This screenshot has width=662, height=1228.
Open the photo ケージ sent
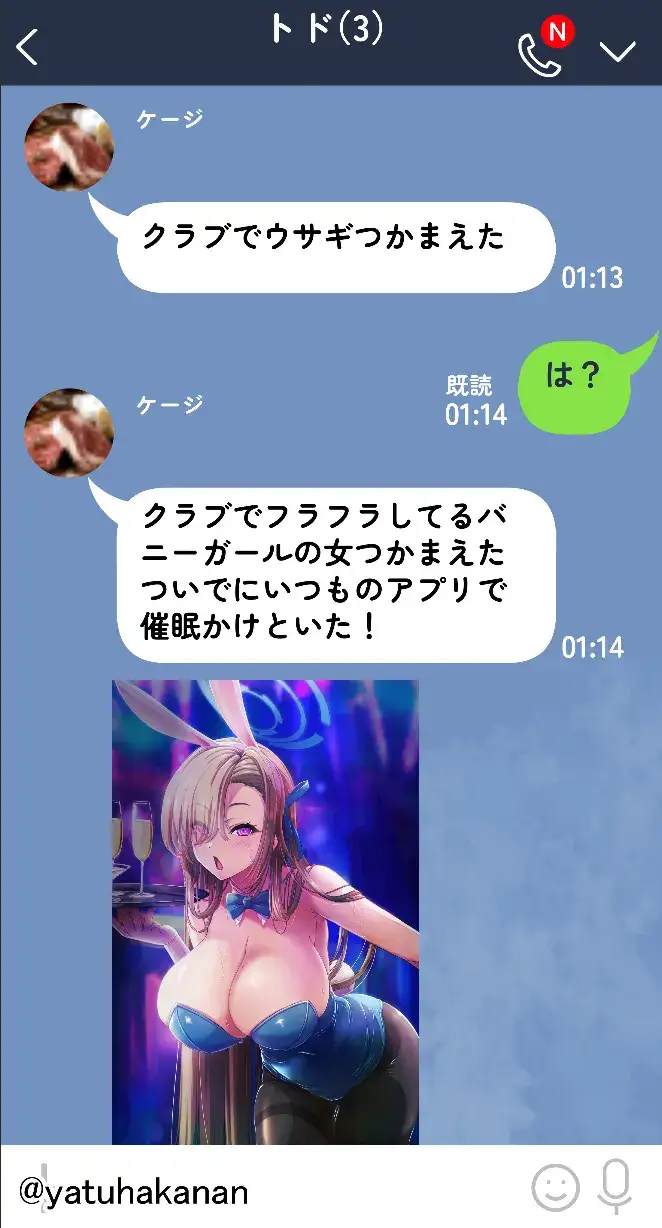pos(265,911)
